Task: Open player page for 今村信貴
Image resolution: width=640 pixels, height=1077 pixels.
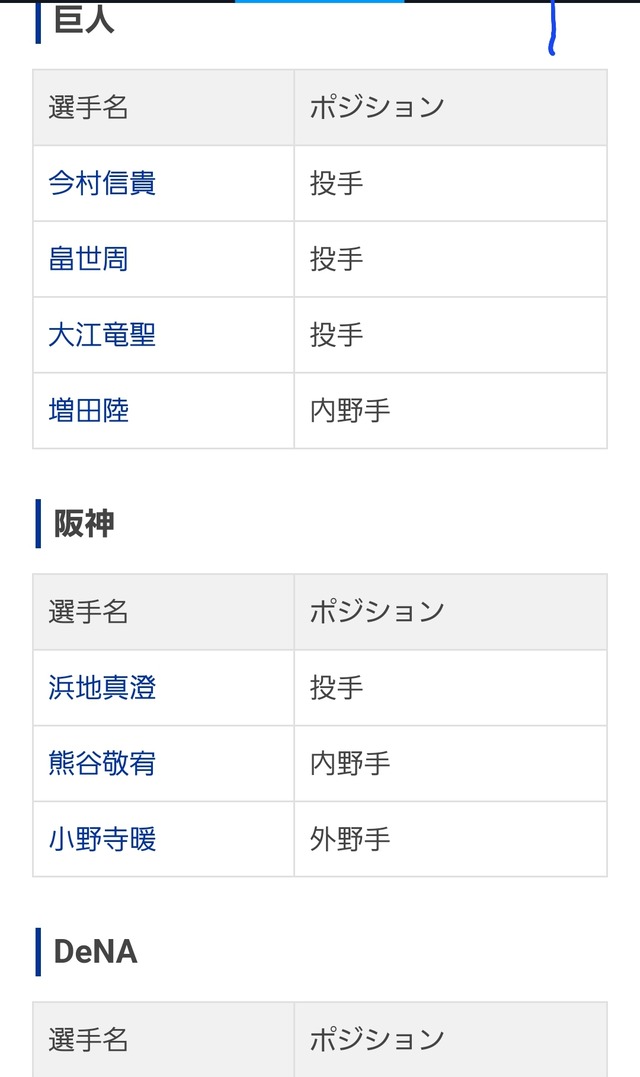Action: tap(102, 183)
